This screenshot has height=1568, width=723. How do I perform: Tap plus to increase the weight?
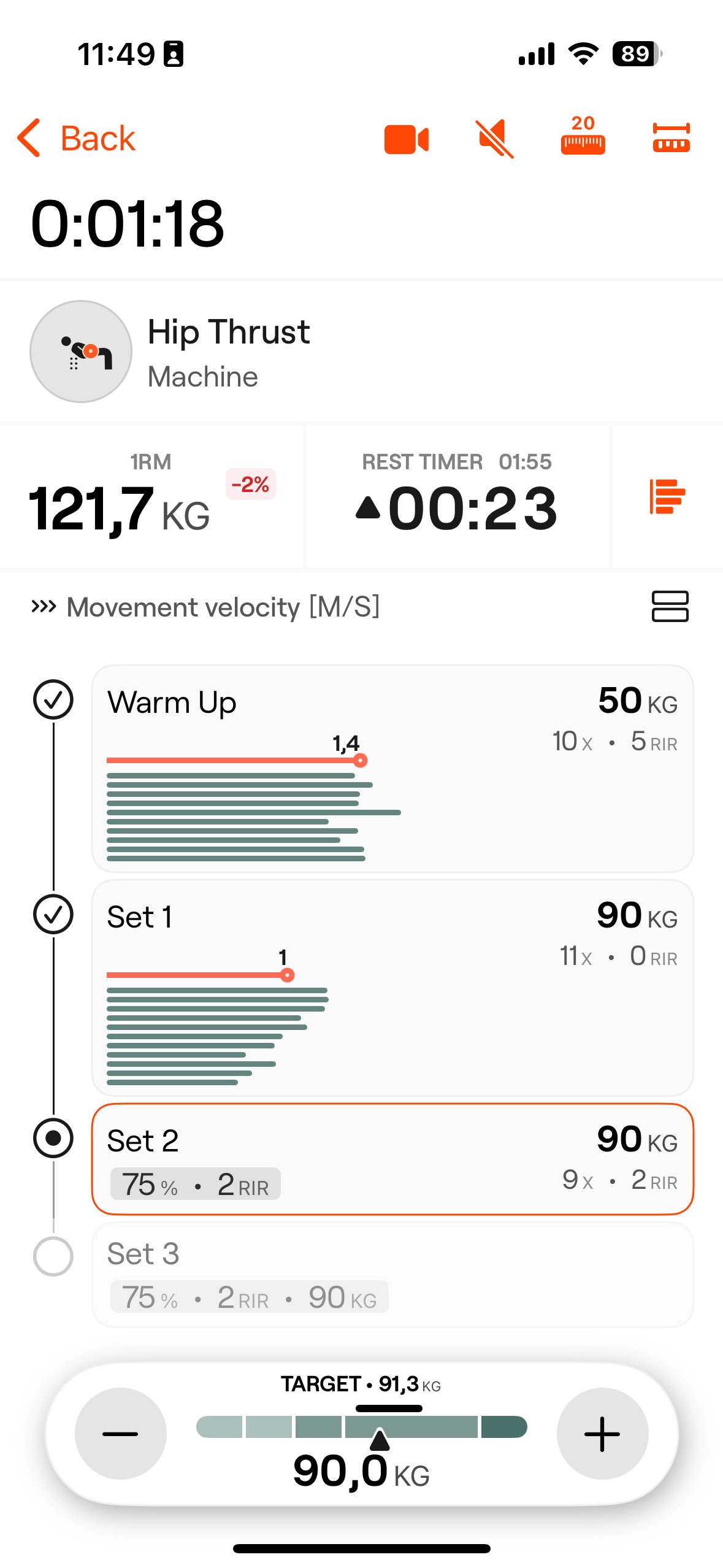[x=602, y=1434]
